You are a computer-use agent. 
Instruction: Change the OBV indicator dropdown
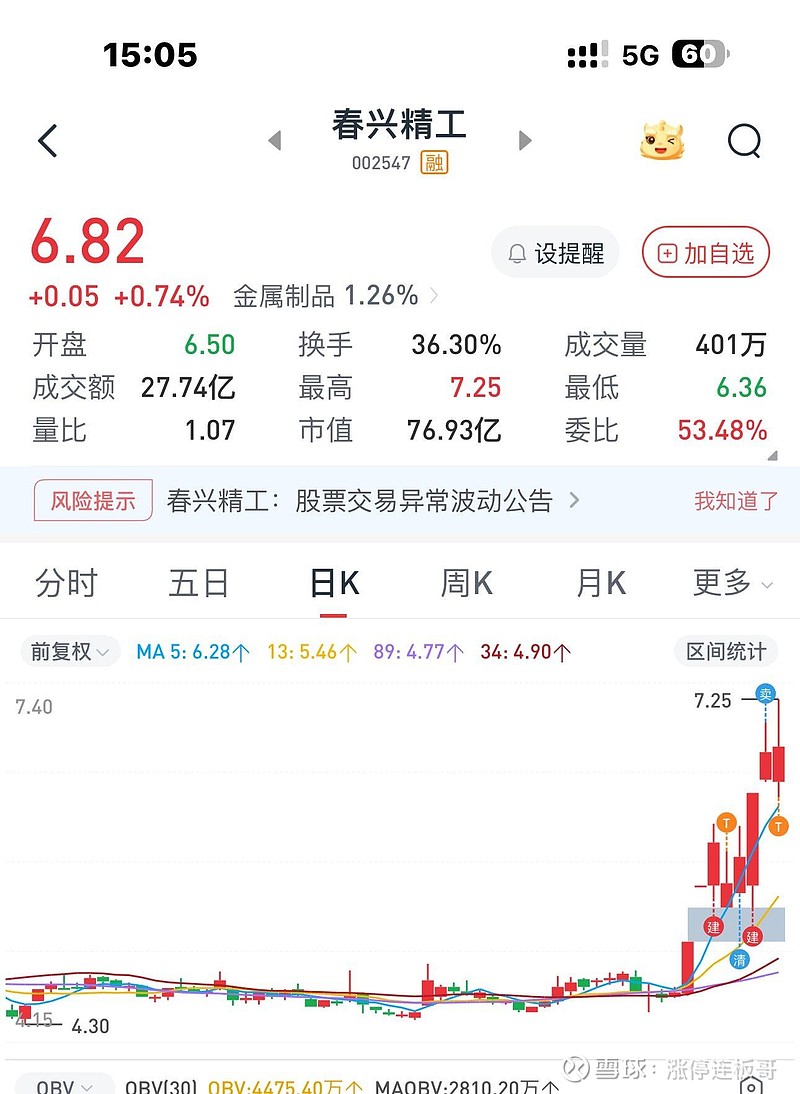pos(65,1086)
